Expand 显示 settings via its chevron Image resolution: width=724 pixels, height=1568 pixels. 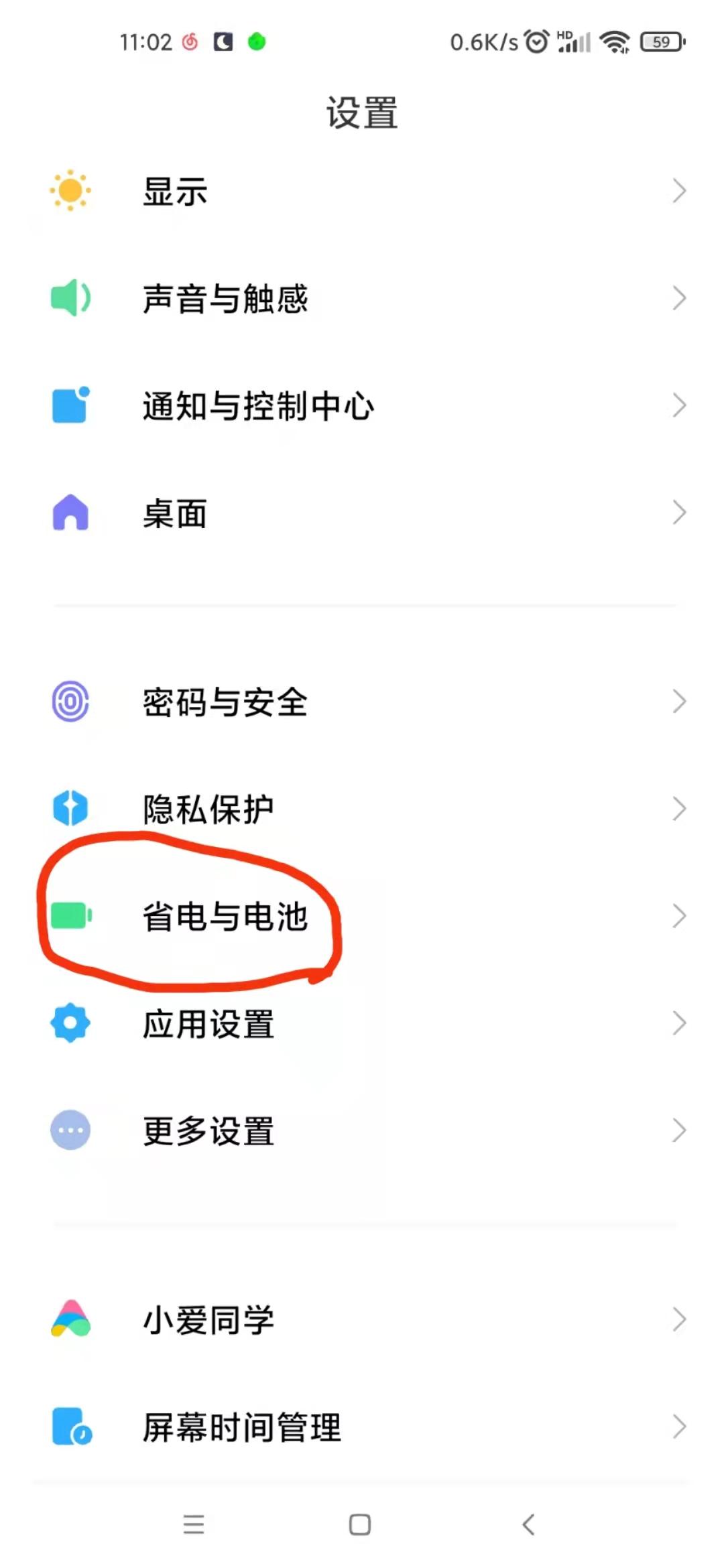(678, 192)
